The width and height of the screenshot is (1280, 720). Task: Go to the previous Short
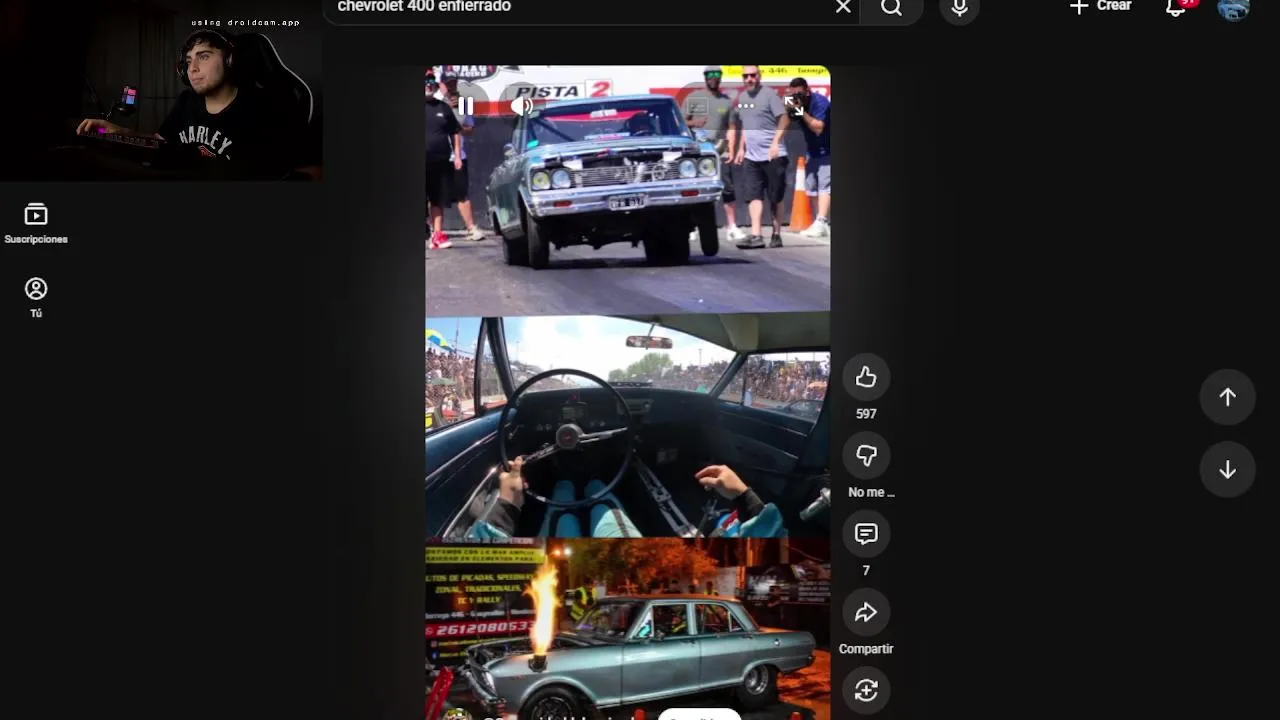(x=1227, y=397)
